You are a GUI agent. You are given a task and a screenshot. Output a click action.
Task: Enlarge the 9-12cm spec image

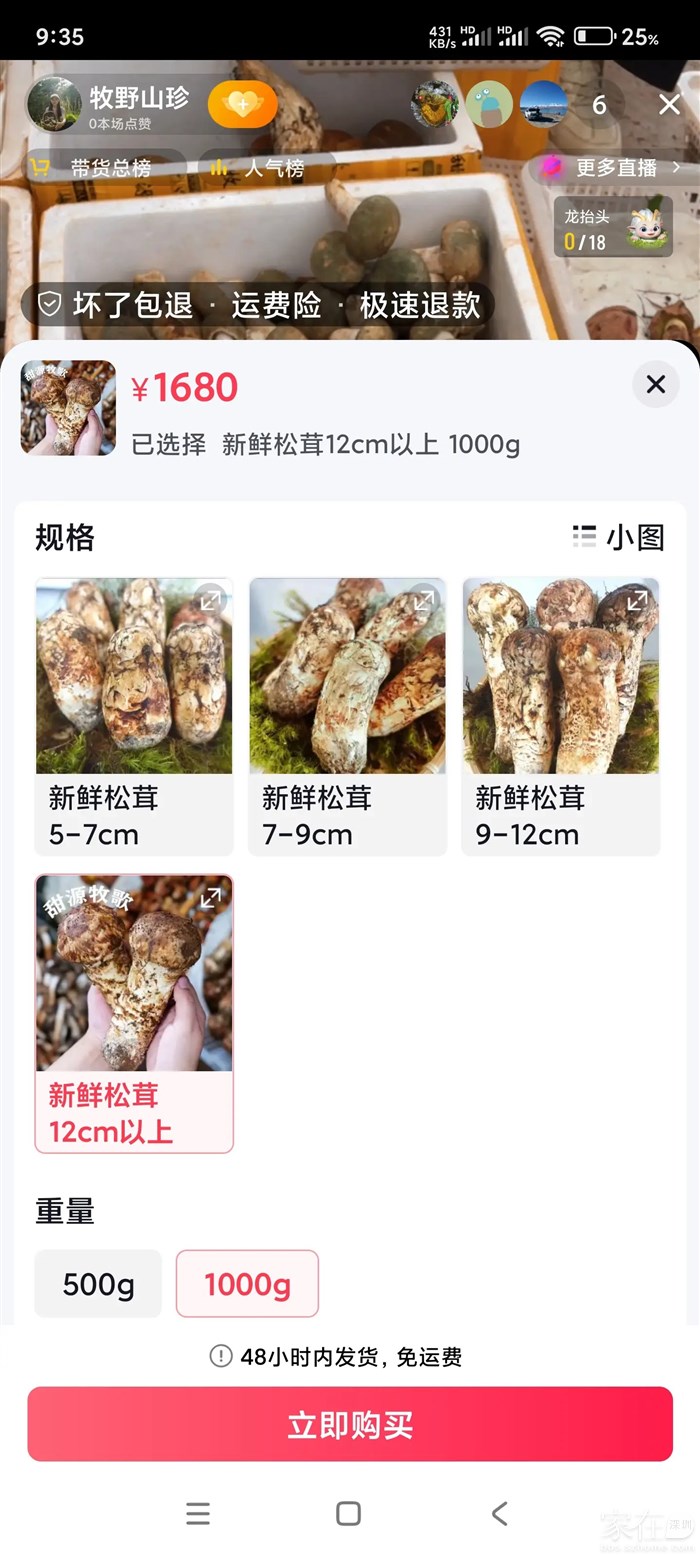(637, 601)
